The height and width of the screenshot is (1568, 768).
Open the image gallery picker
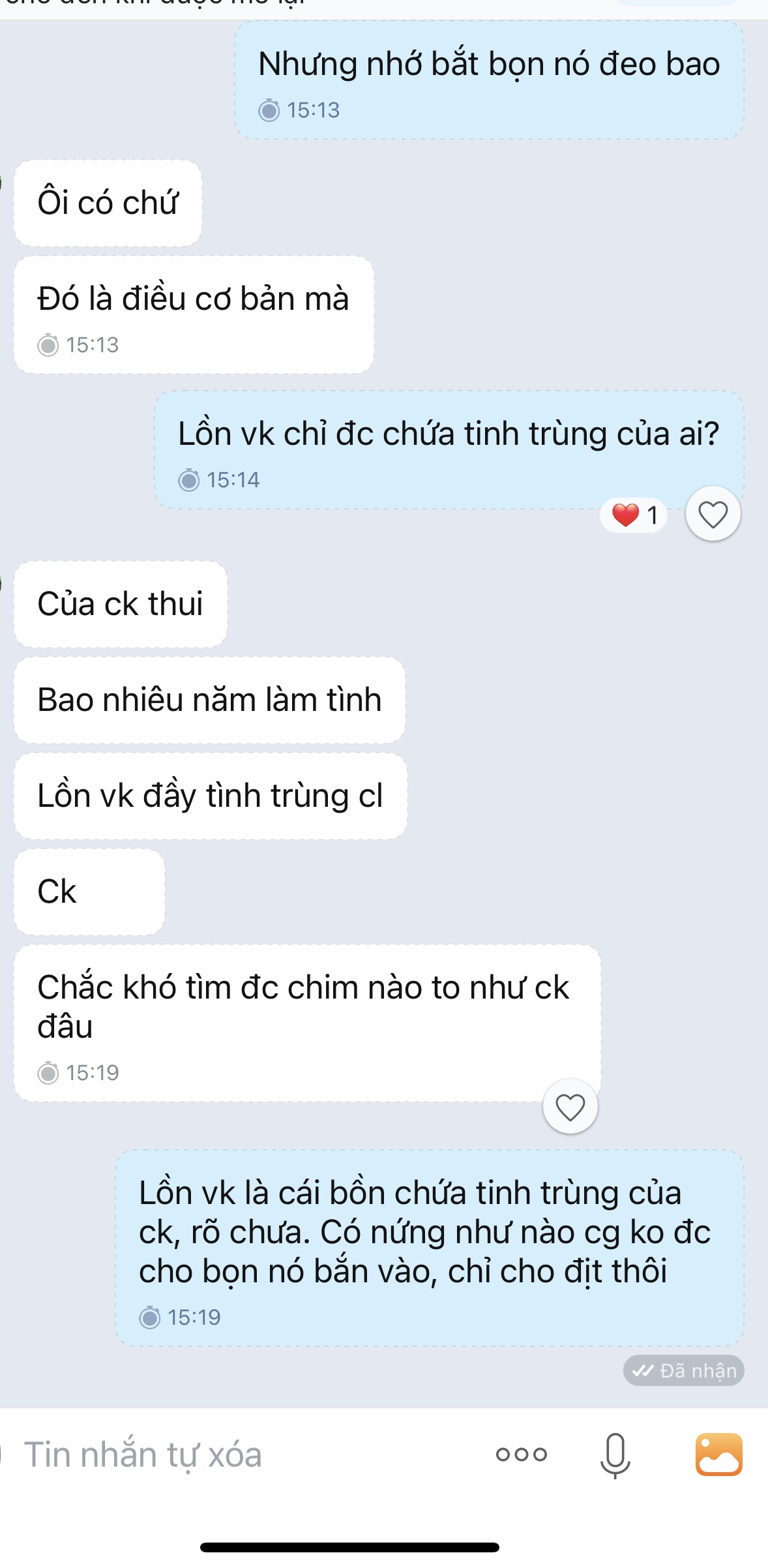pos(718,1455)
